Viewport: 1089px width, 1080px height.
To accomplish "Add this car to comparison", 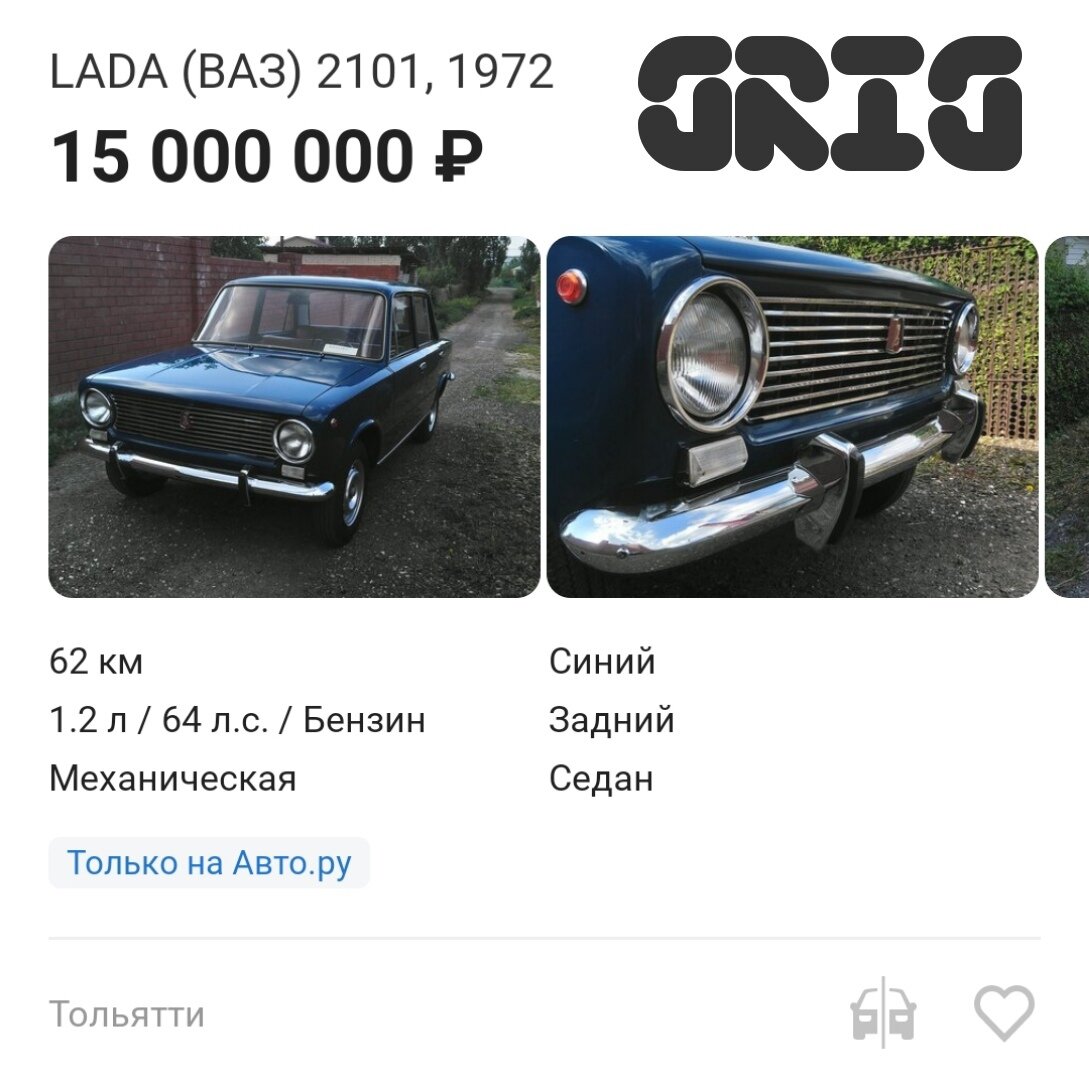I will pyautogui.click(x=883, y=1015).
